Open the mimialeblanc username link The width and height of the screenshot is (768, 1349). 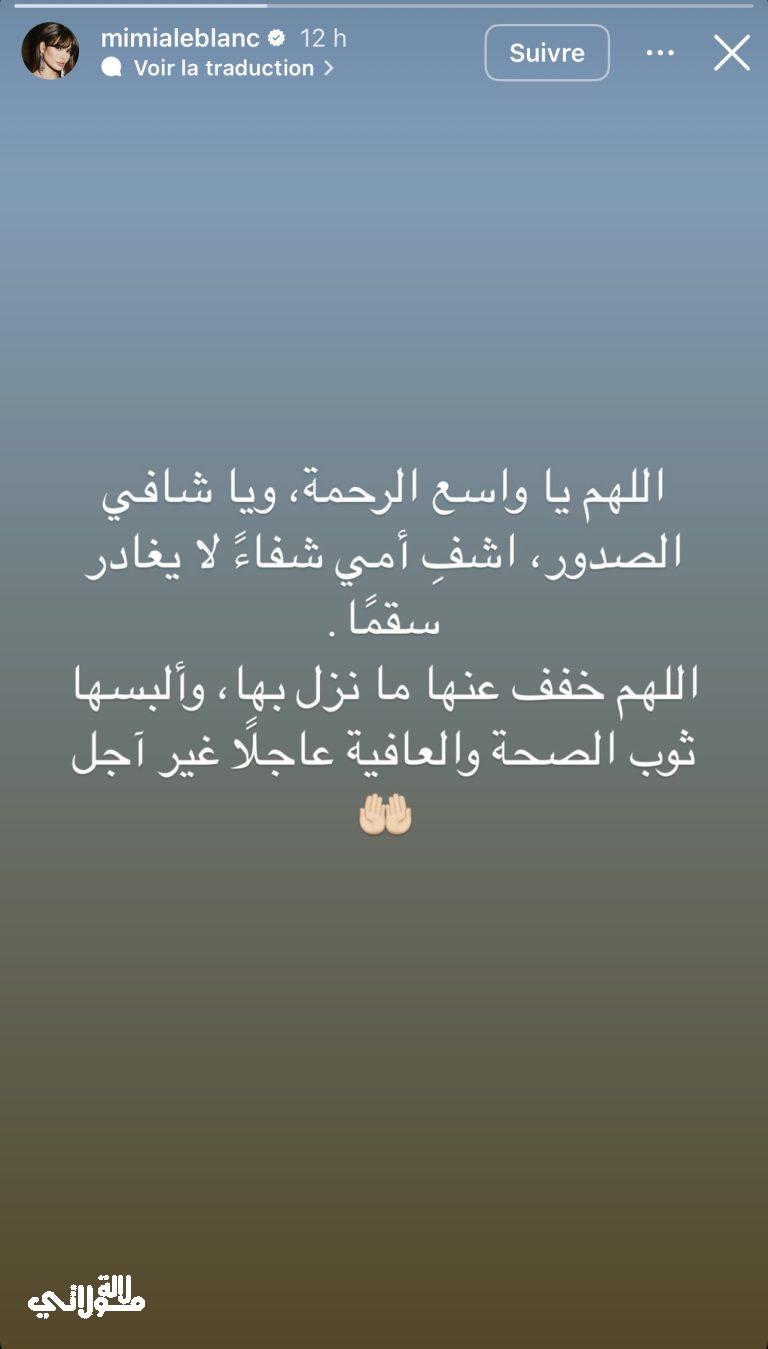[179, 38]
